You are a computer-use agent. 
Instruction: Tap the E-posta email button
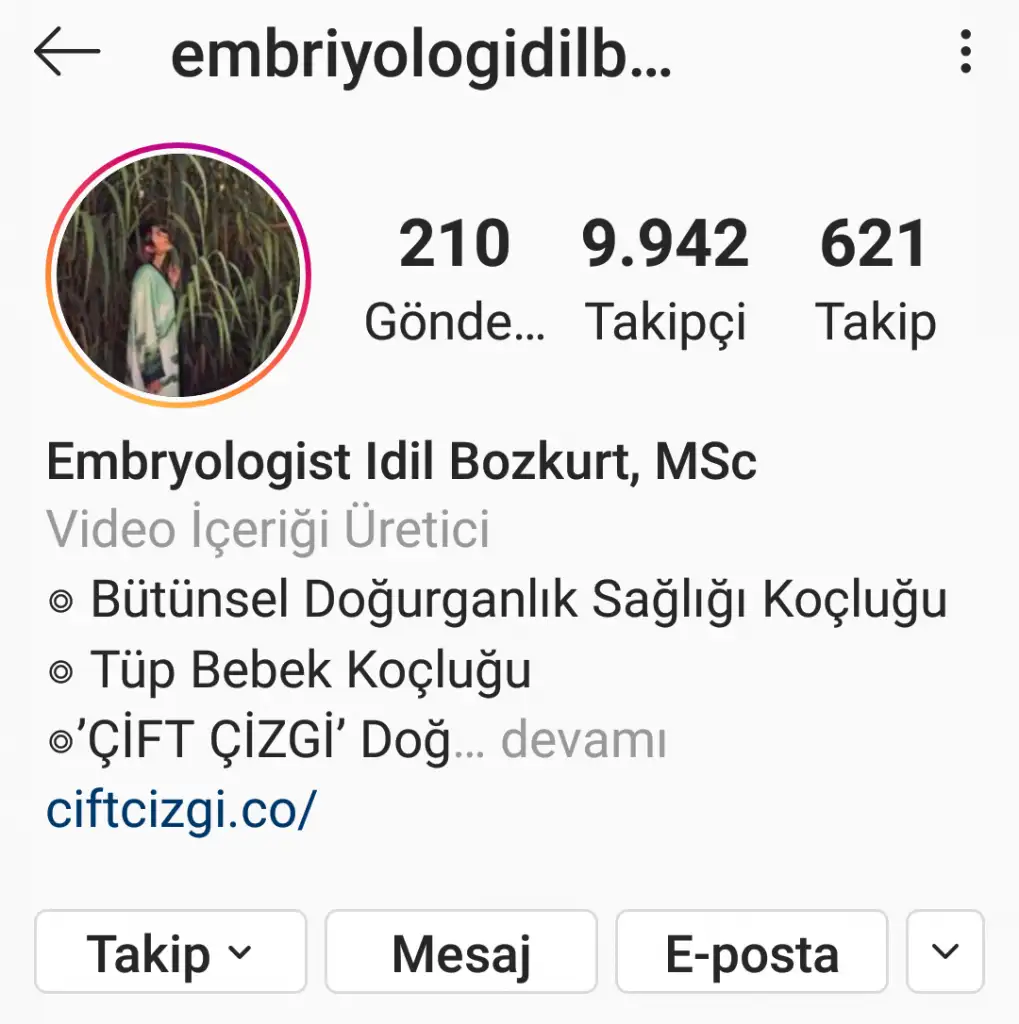[751, 952]
